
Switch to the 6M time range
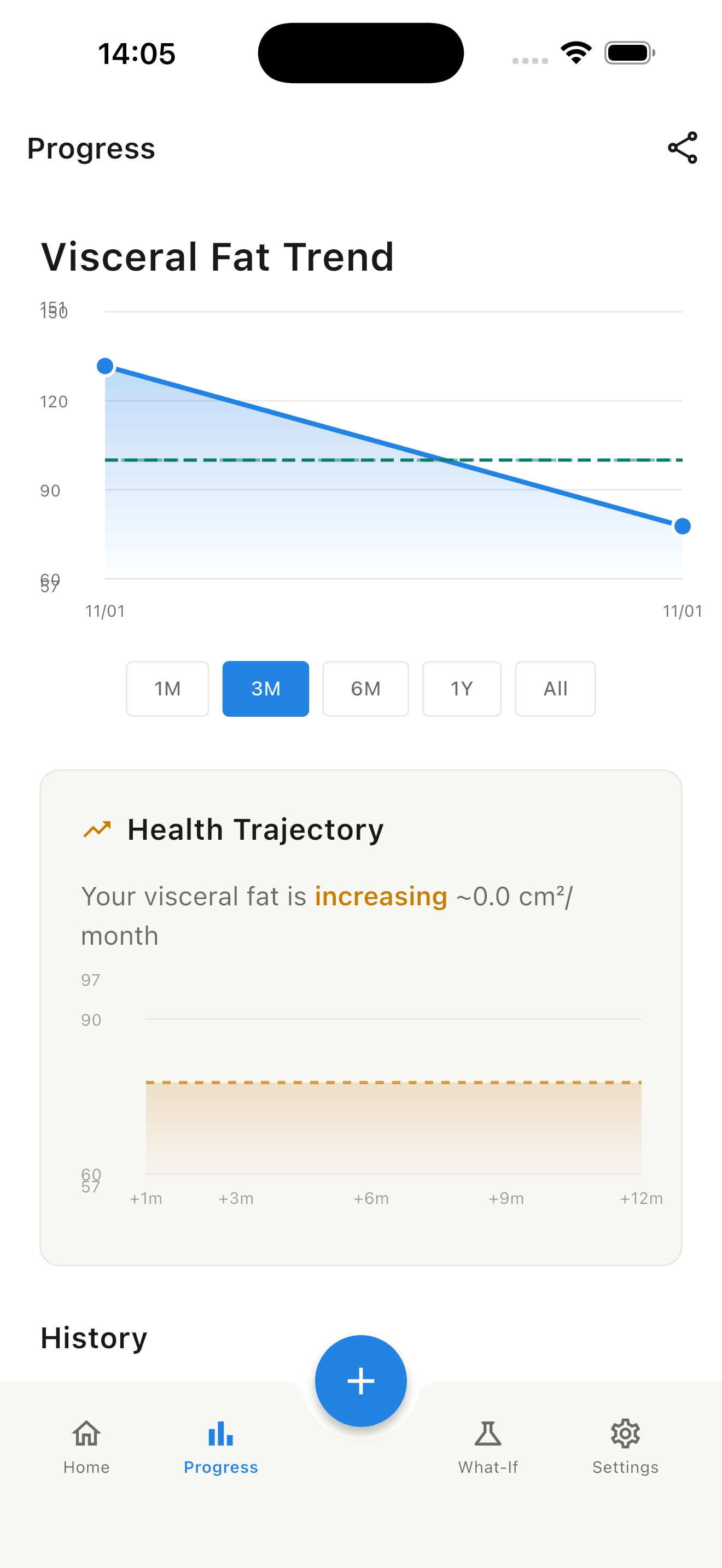[x=365, y=688]
